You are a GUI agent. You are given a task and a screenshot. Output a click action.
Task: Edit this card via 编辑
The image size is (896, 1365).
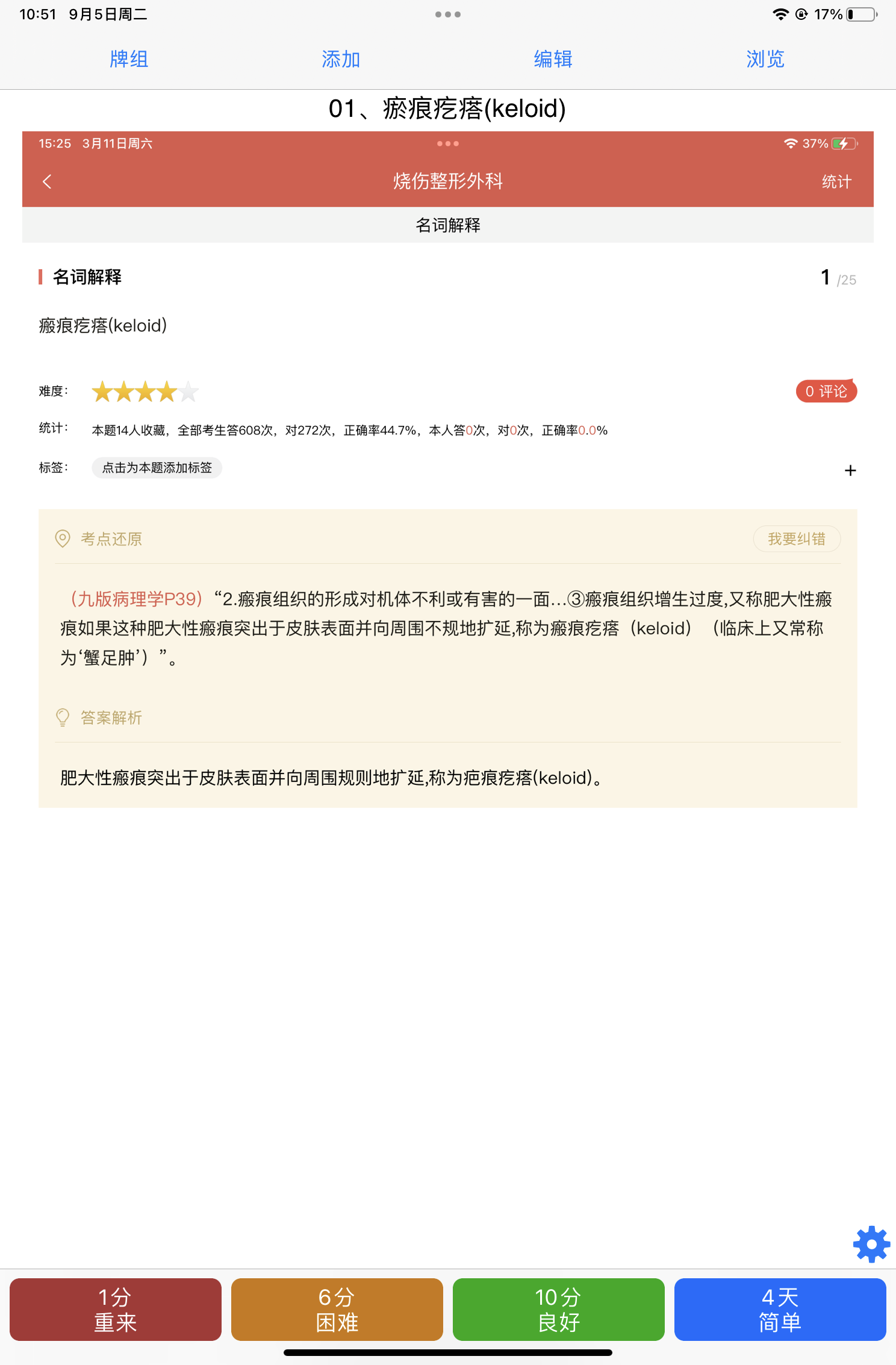coord(553,59)
